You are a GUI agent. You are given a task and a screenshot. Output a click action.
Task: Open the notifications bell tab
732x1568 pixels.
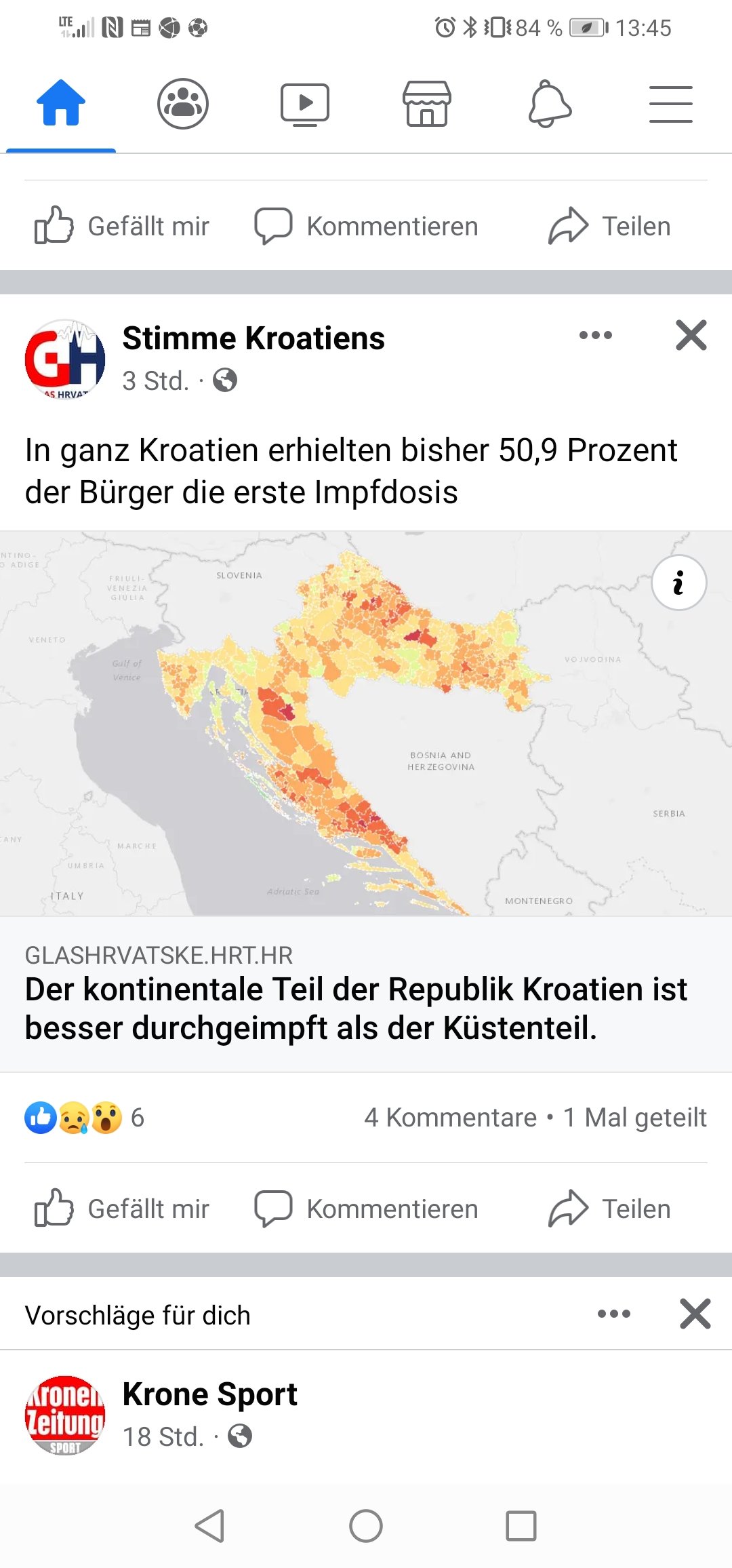click(550, 103)
